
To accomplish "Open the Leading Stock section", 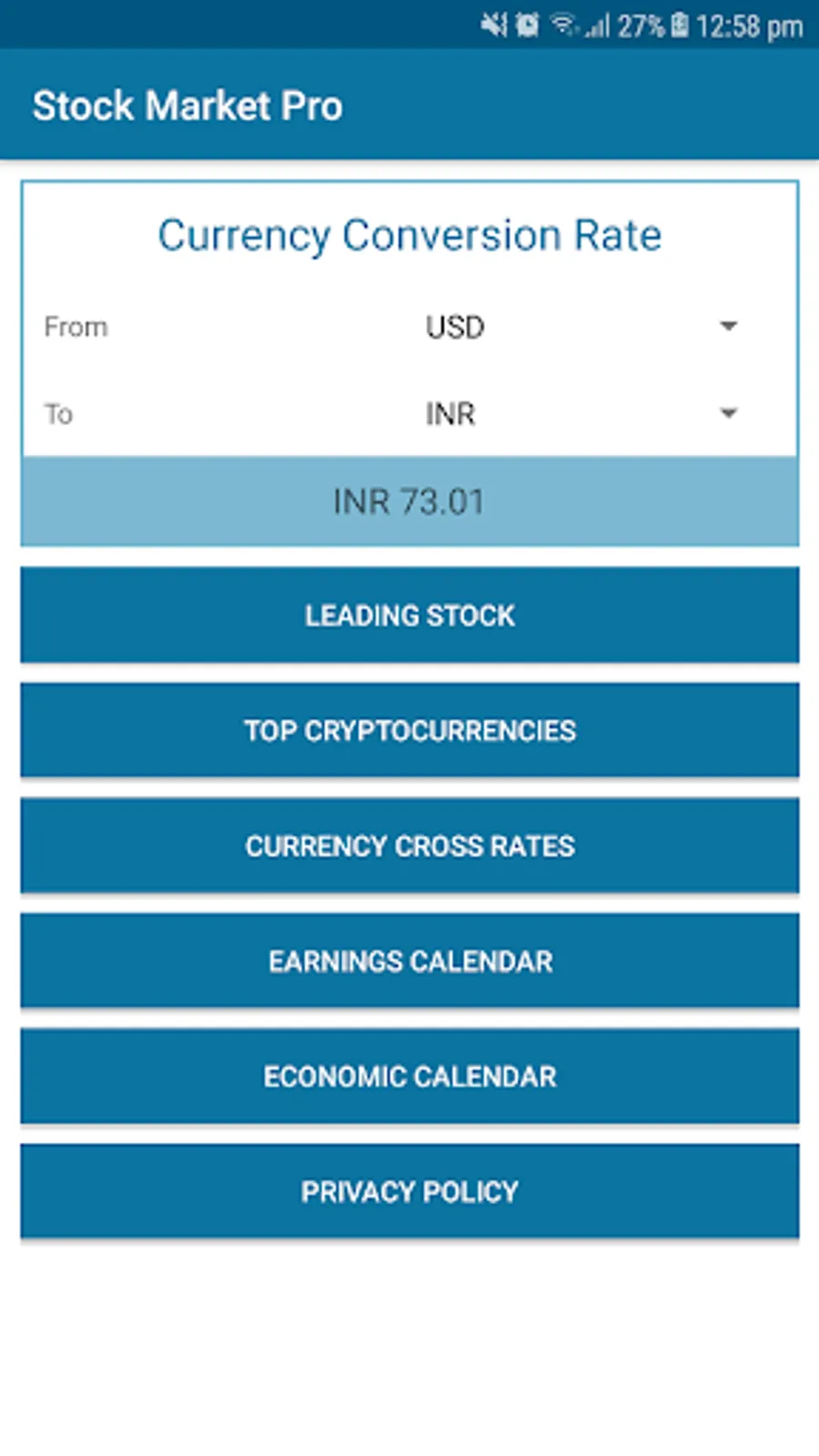I will pos(409,615).
